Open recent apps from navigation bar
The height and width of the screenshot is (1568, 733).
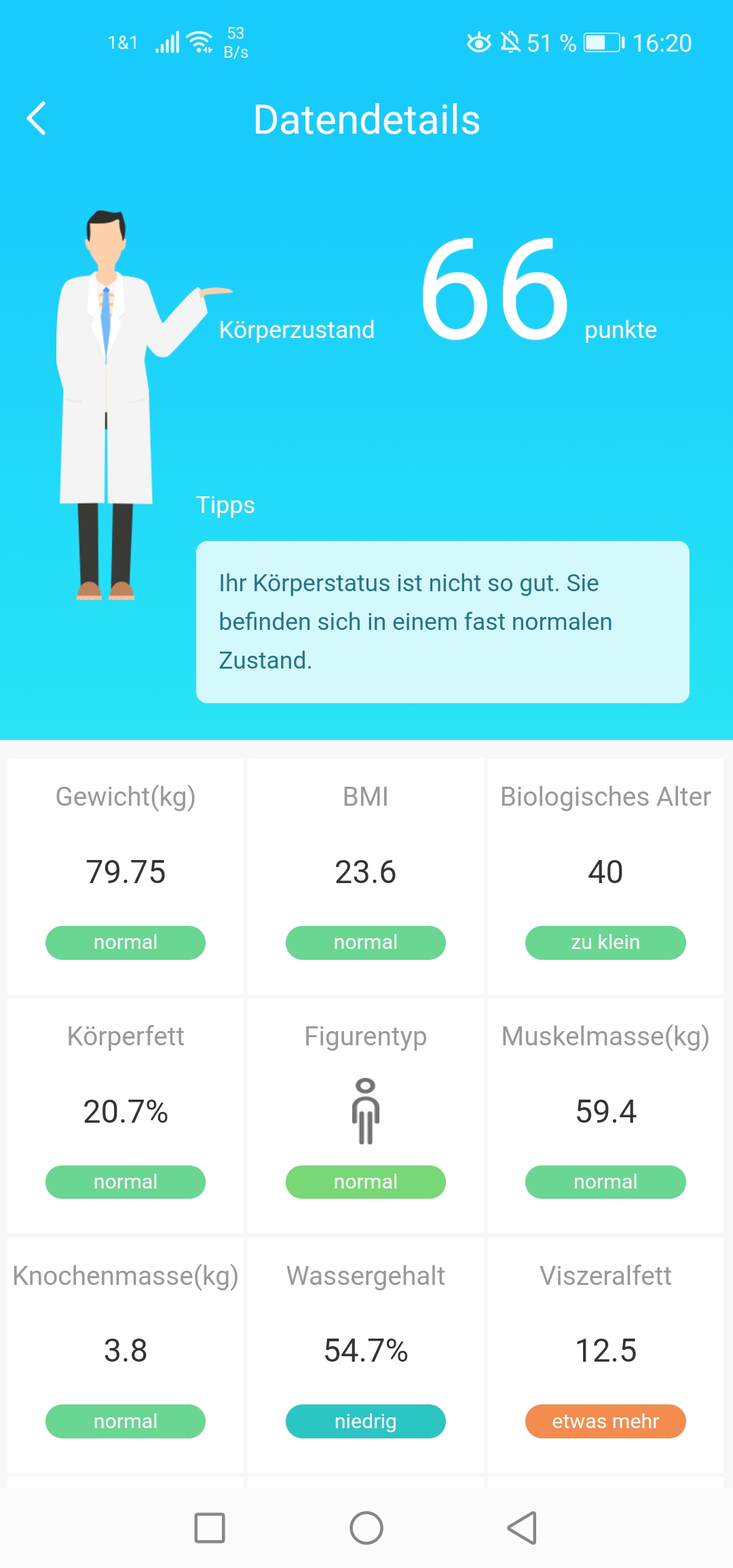coord(210,1528)
